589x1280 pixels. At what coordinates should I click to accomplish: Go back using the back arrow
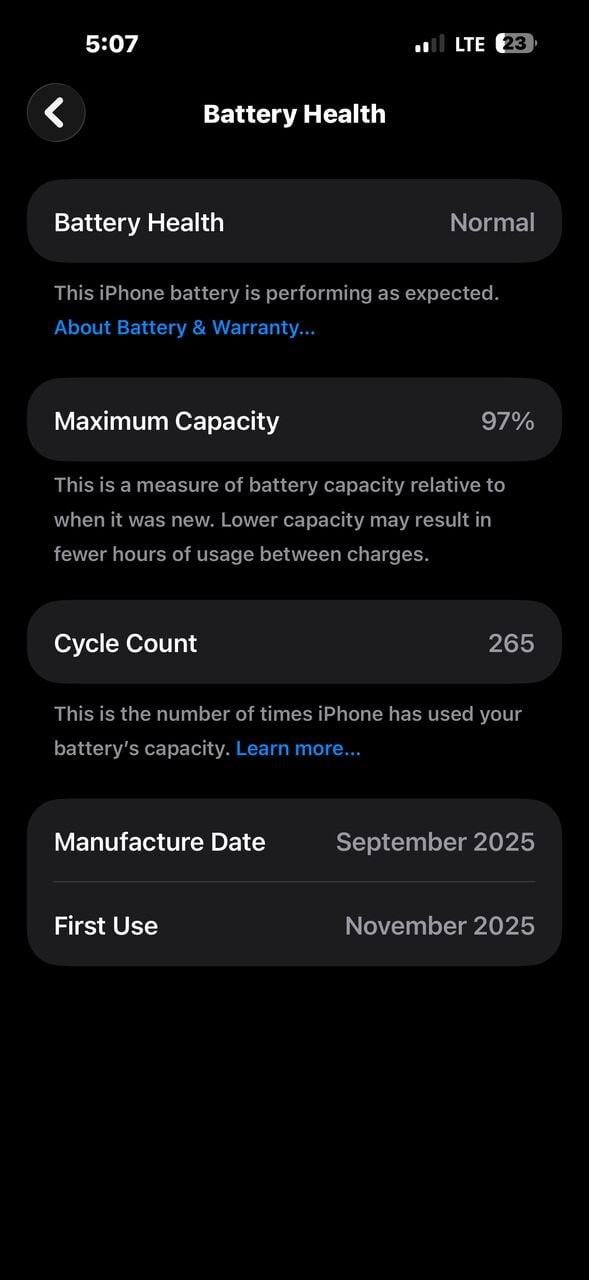(56, 112)
